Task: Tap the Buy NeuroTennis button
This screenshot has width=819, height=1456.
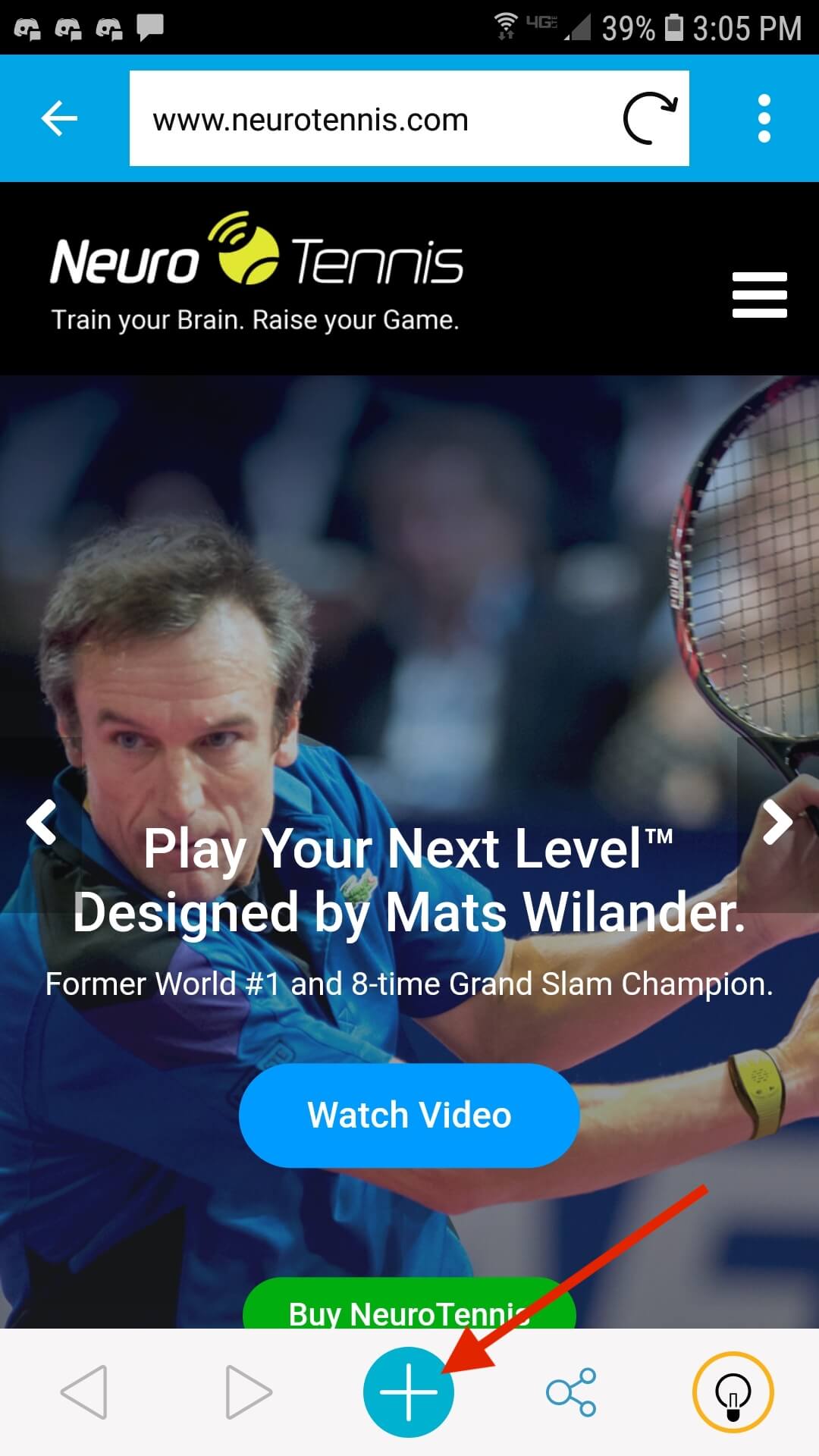Action: 409,1308
